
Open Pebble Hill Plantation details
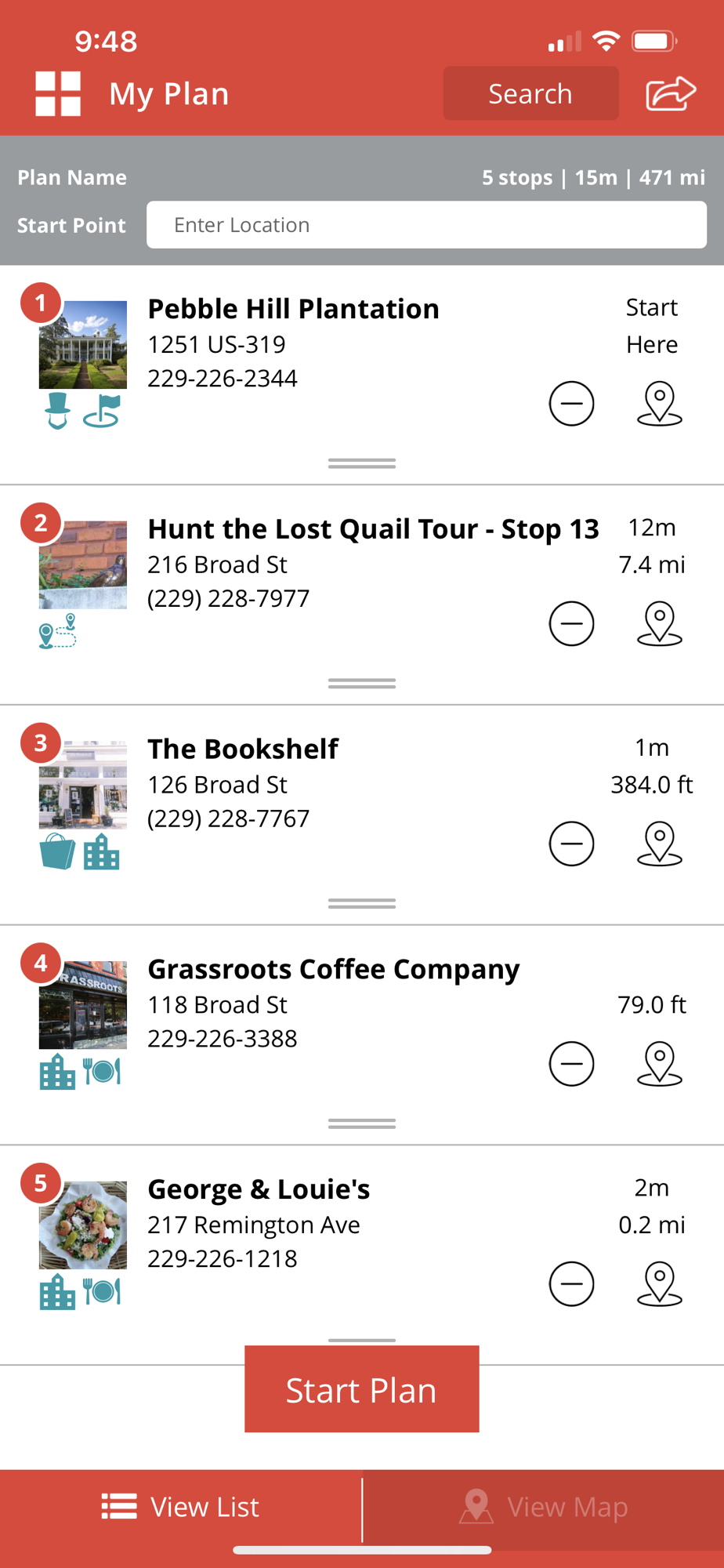point(293,310)
